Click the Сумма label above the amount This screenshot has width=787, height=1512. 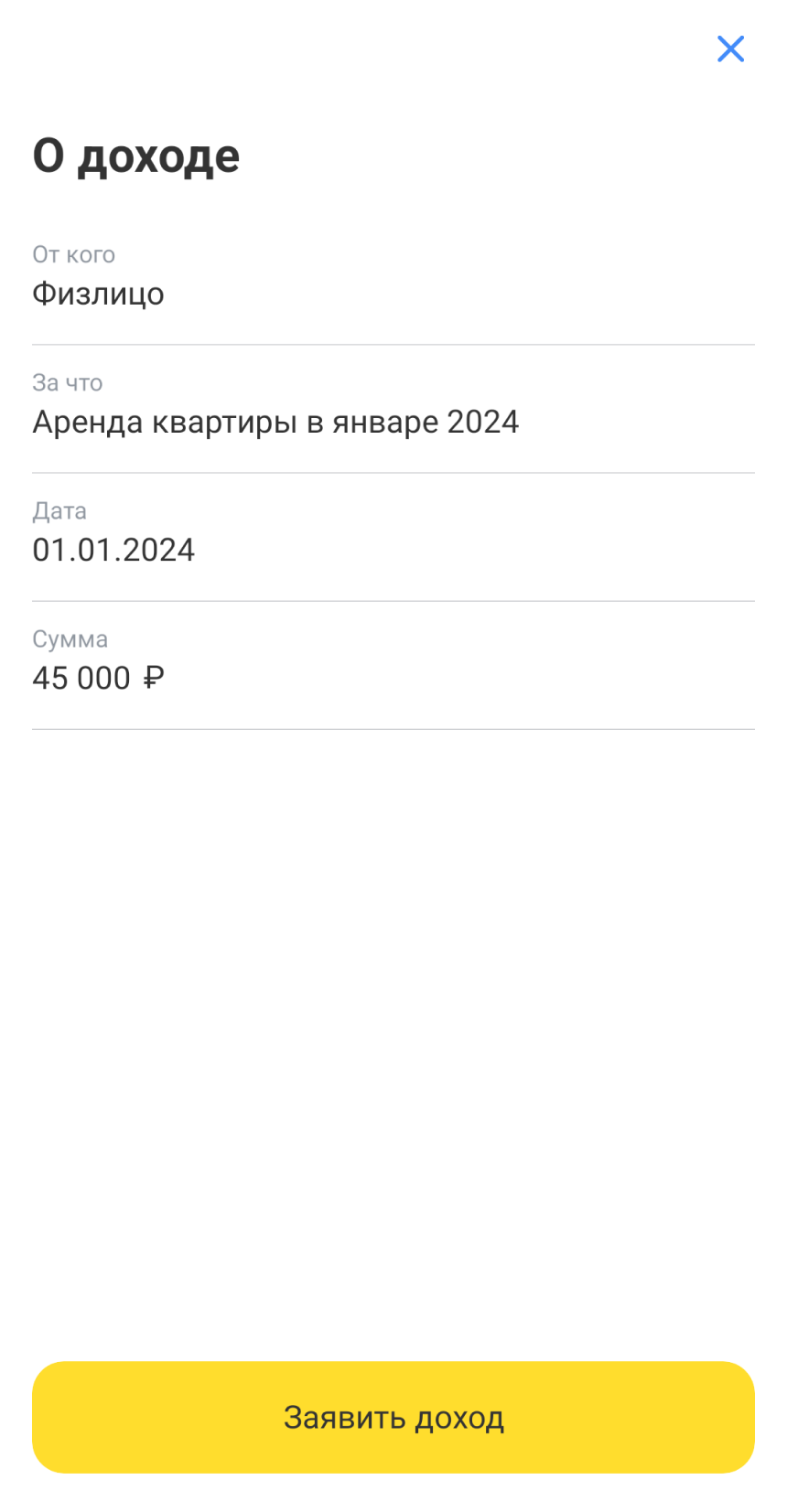[x=70, y=638]
